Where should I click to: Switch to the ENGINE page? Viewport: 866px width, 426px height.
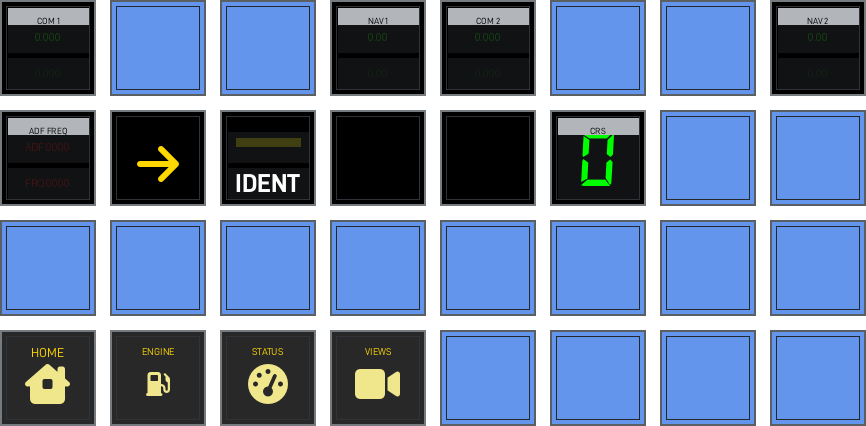158,378
